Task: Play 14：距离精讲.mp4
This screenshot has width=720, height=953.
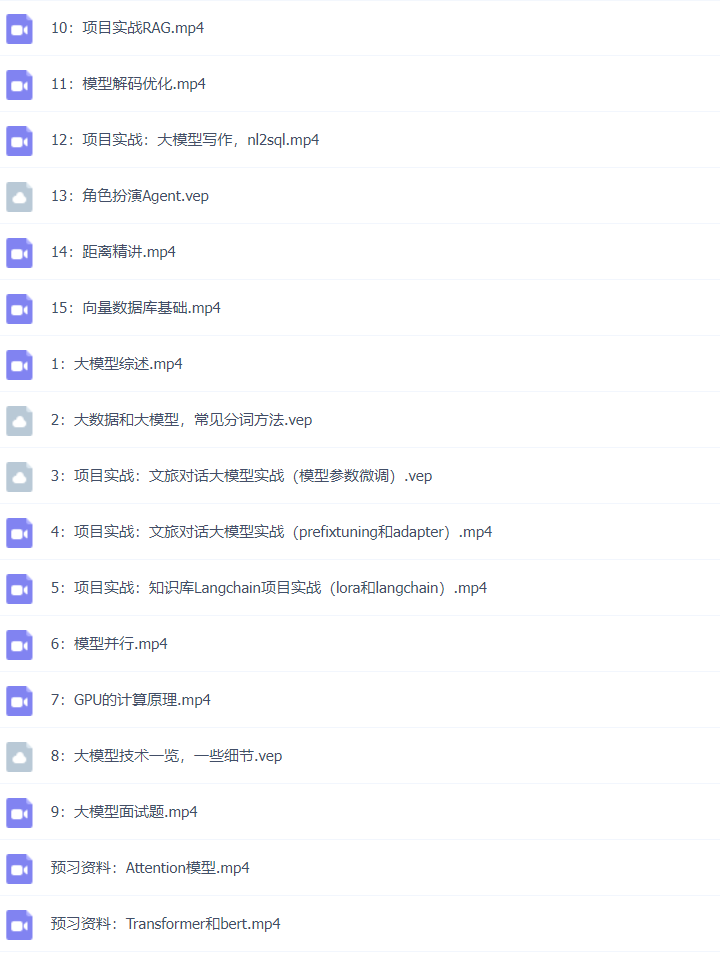Action: click(113, 252)
